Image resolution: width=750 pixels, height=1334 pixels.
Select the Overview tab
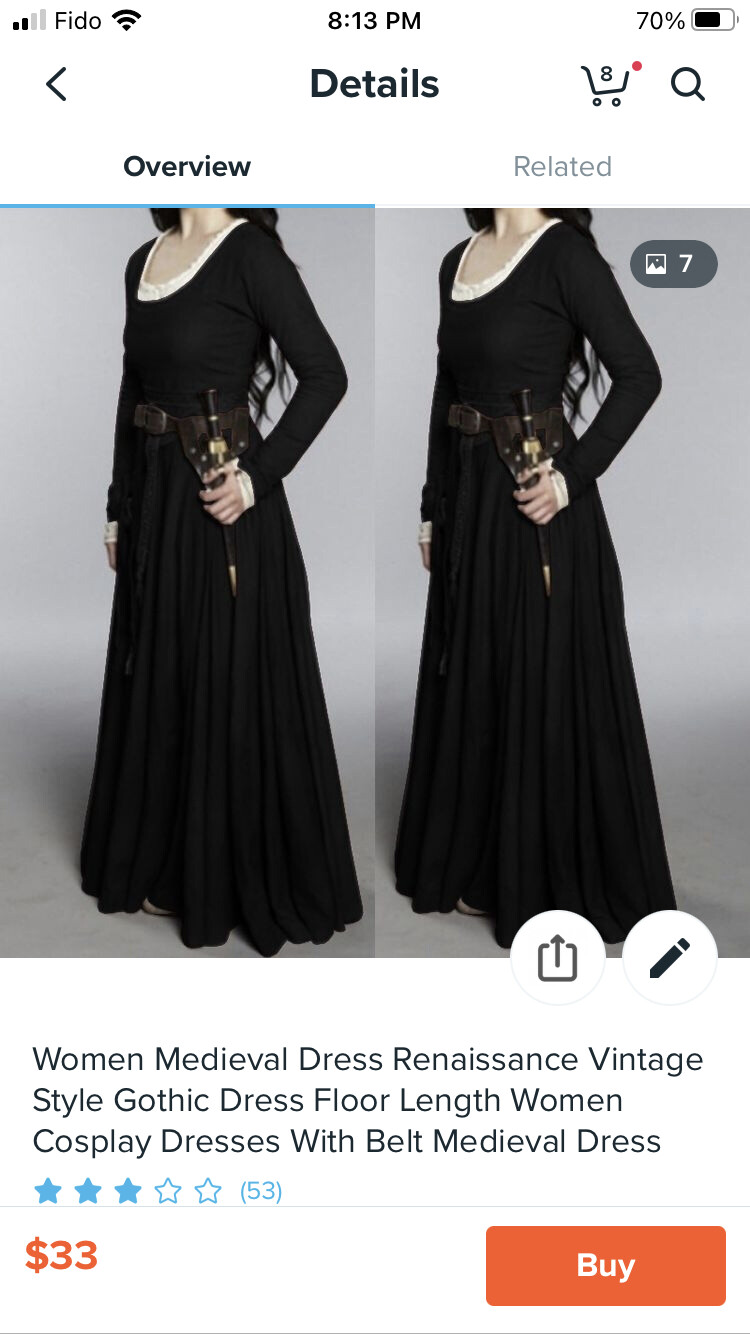(x=187, y=166)
